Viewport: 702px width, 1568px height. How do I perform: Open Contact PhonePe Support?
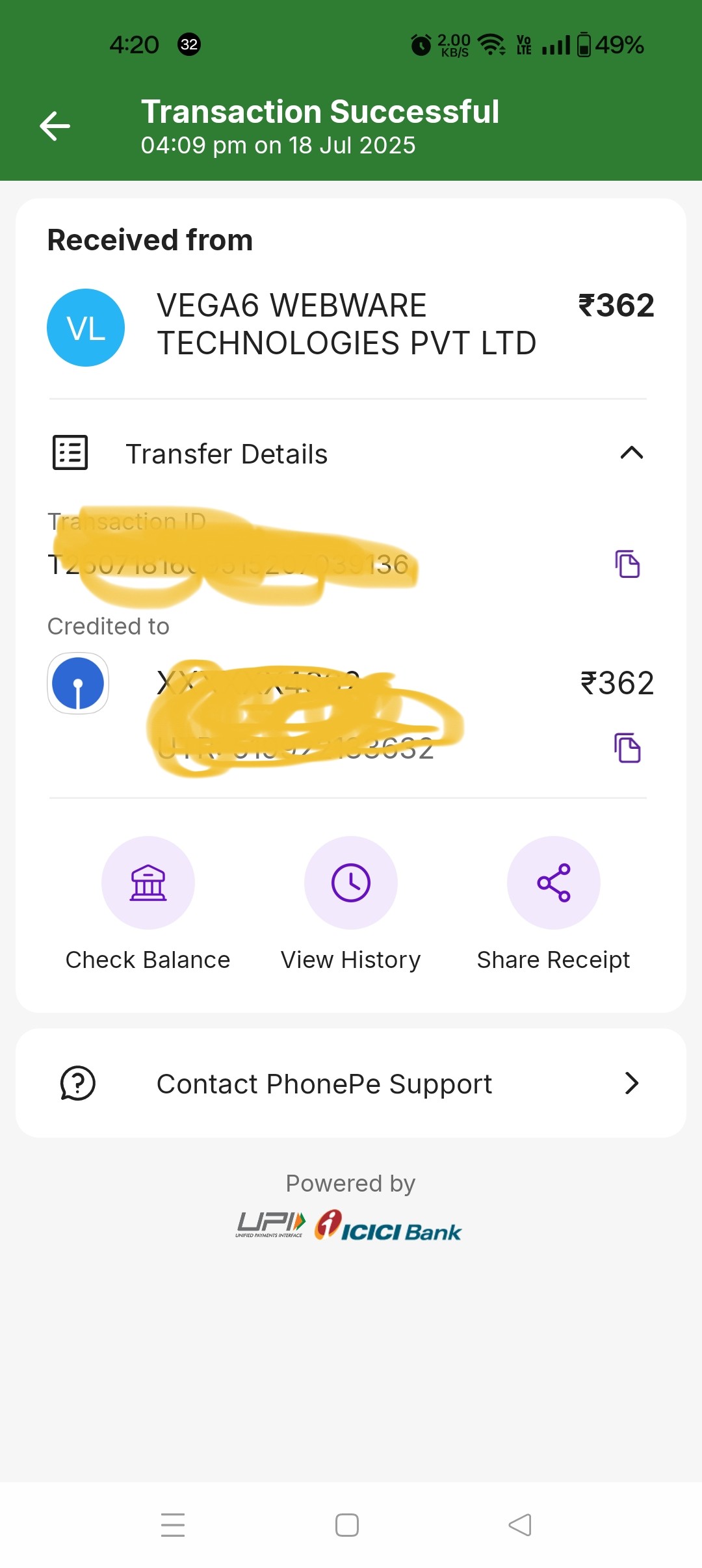351,1084
